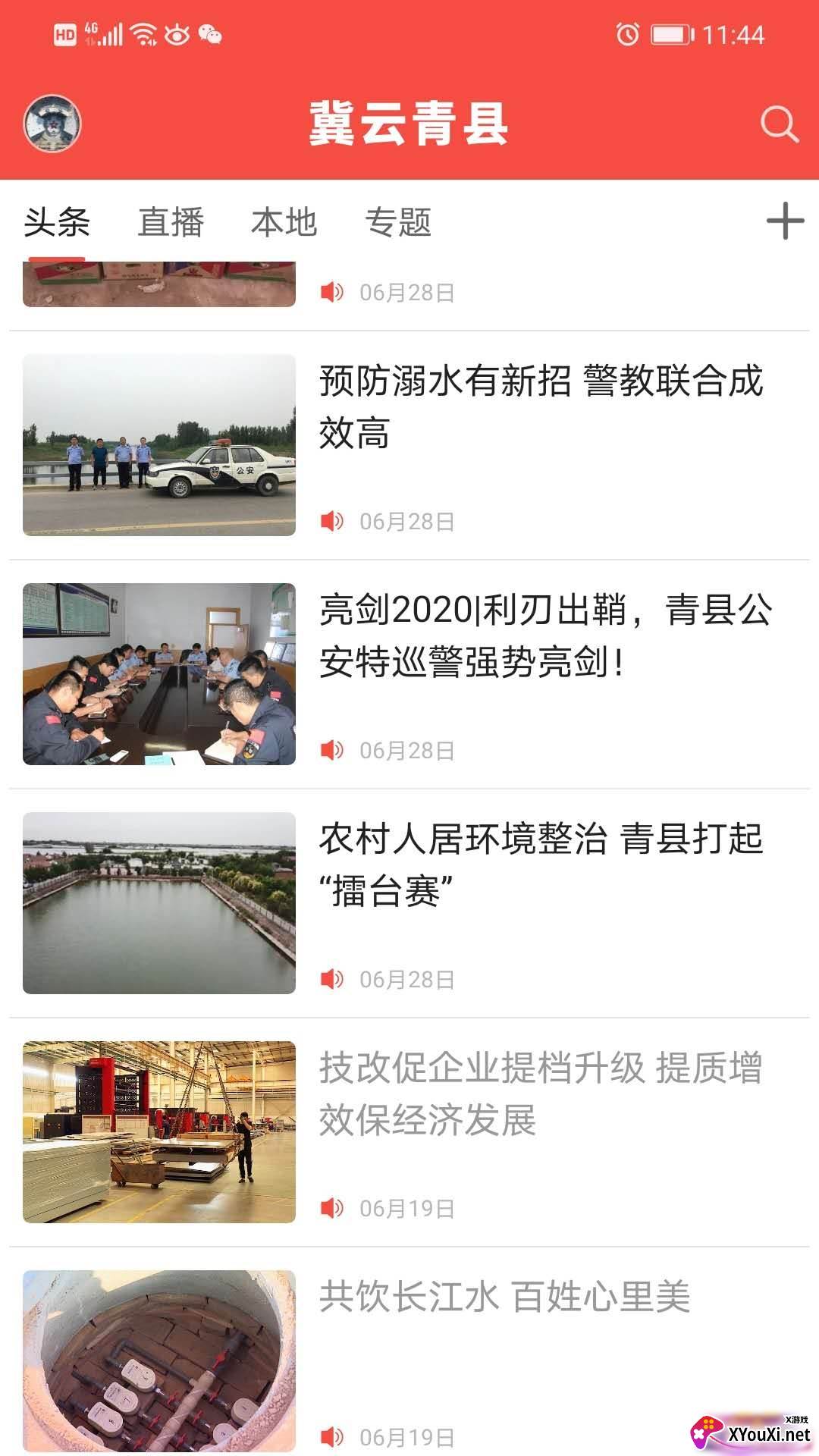Image resolution: width=819 pixels, height=1456 pixels.
Task: Listen to the 共饮长江水 article
Action: (331, 1437)
